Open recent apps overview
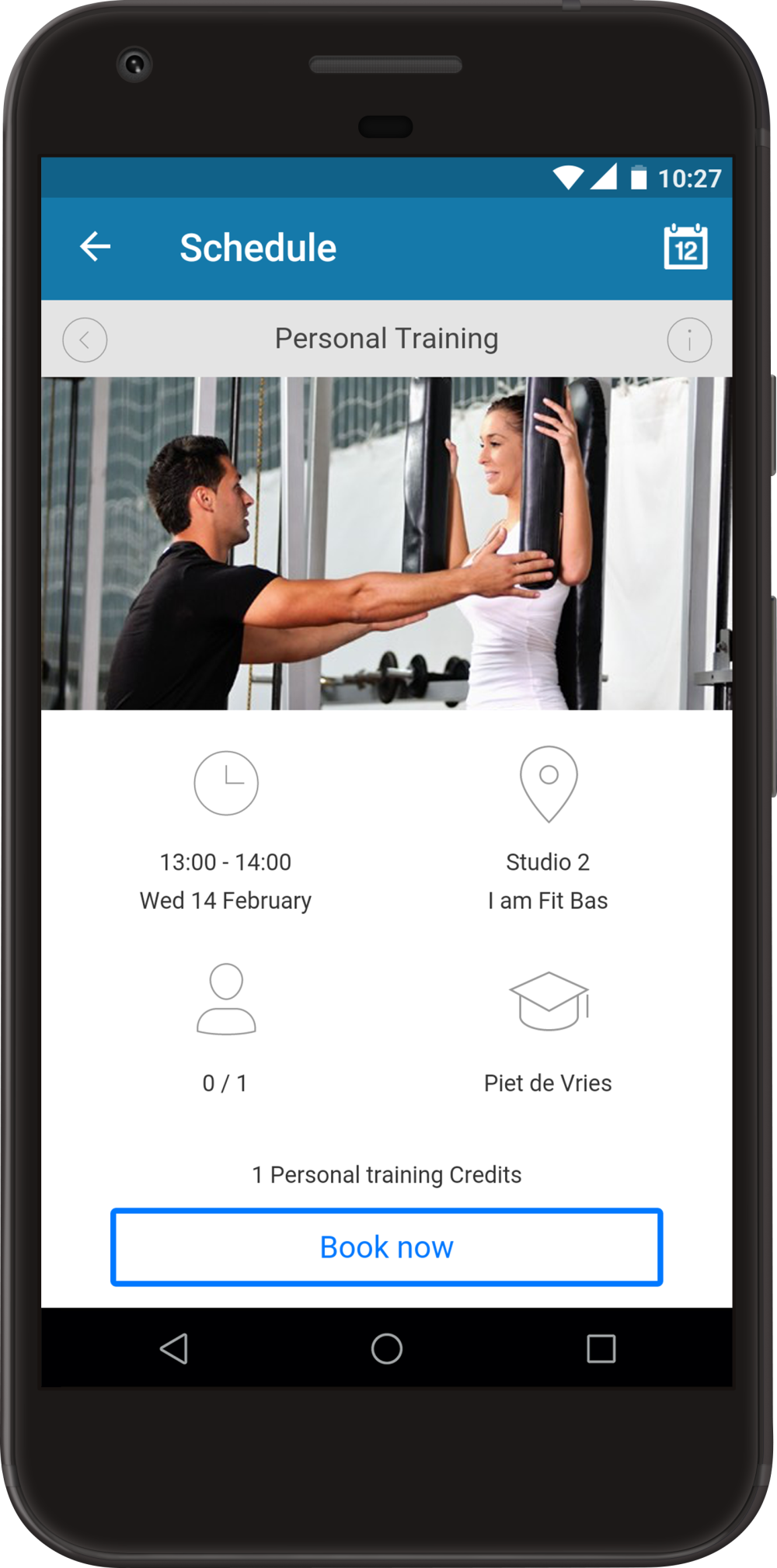Image resolution: width=777 pixels, height=1568 pixels. [x=601, y=1349]
